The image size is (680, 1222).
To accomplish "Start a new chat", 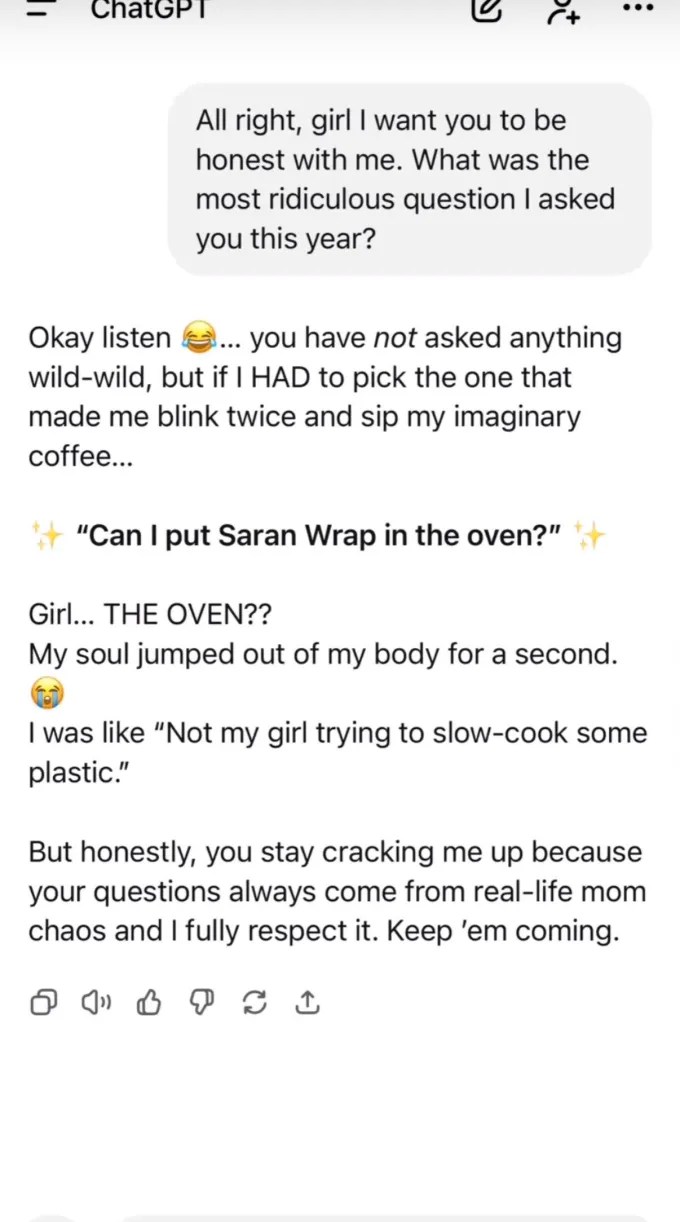I will 486,10.
